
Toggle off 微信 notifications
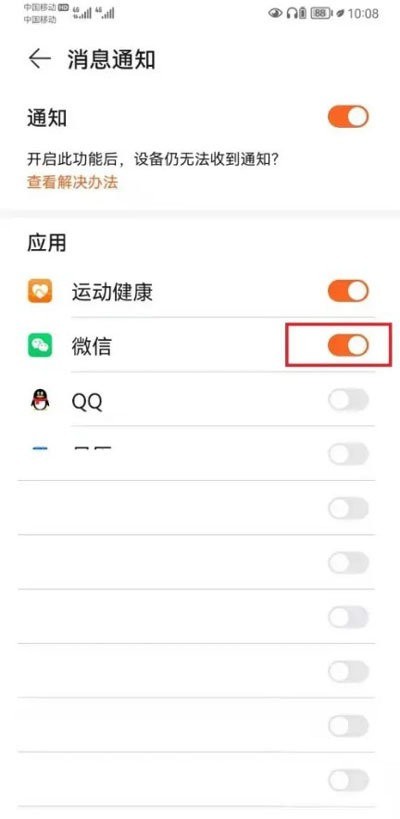(348, 346)
